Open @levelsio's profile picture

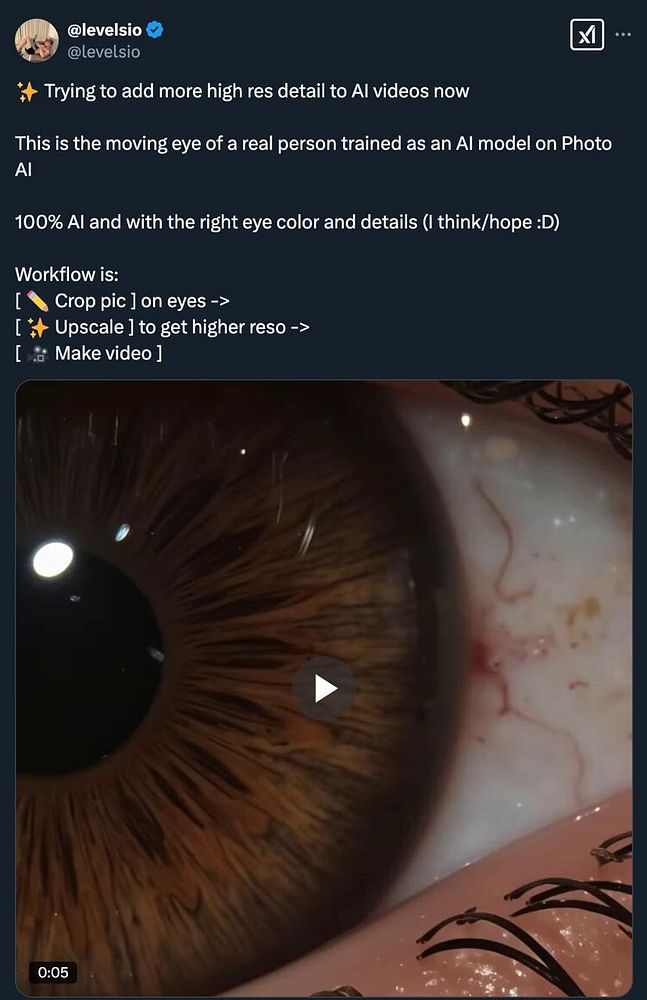36,40
